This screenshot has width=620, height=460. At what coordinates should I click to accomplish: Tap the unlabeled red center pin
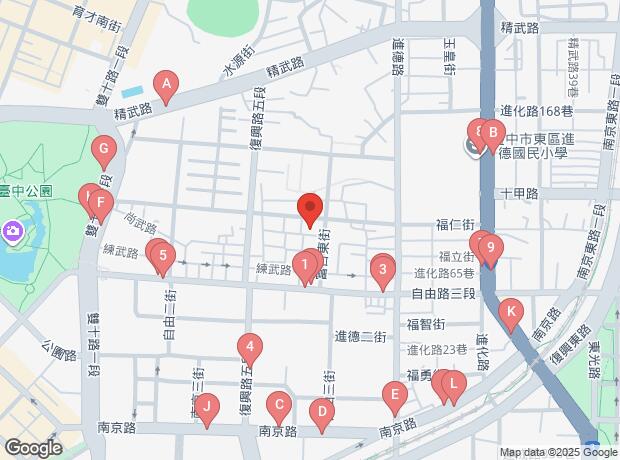pos(310,209)
